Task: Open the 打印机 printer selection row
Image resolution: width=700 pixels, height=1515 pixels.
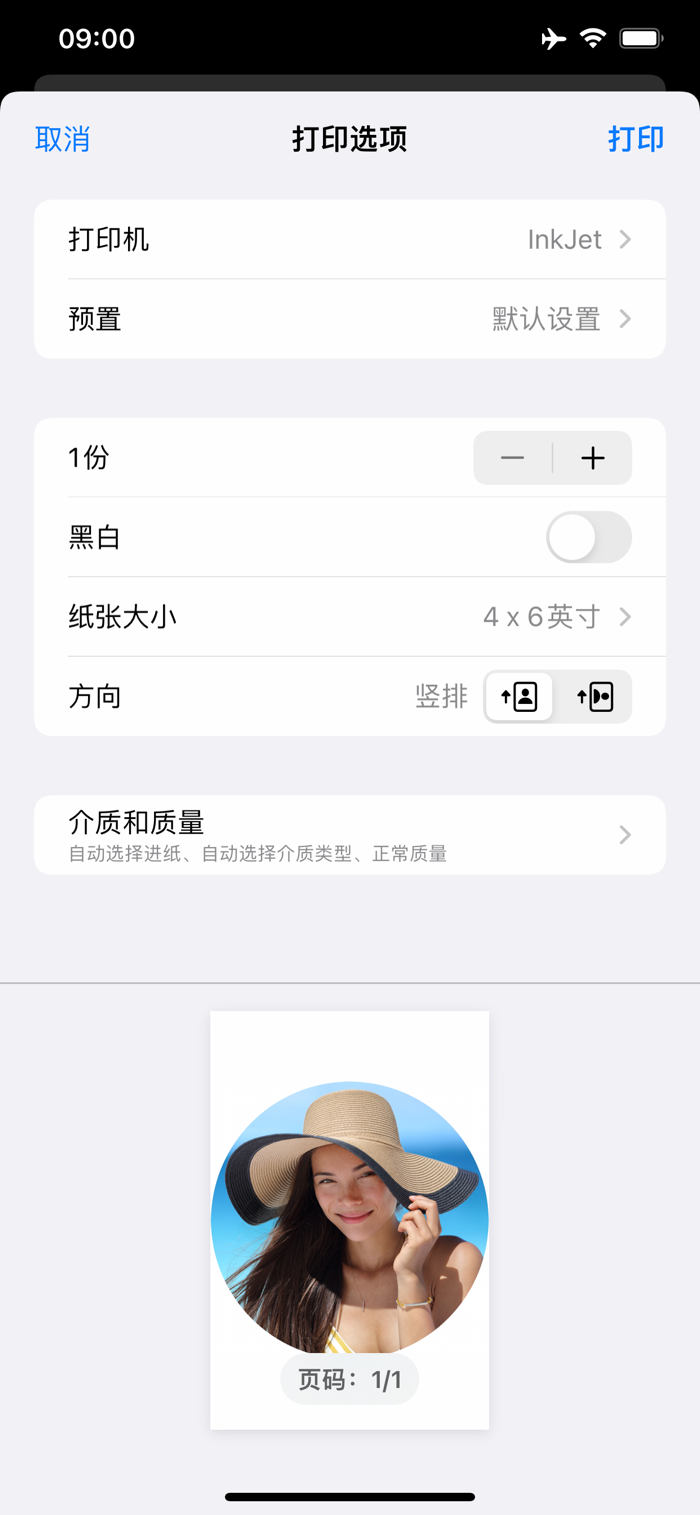Action: (350, 239)
